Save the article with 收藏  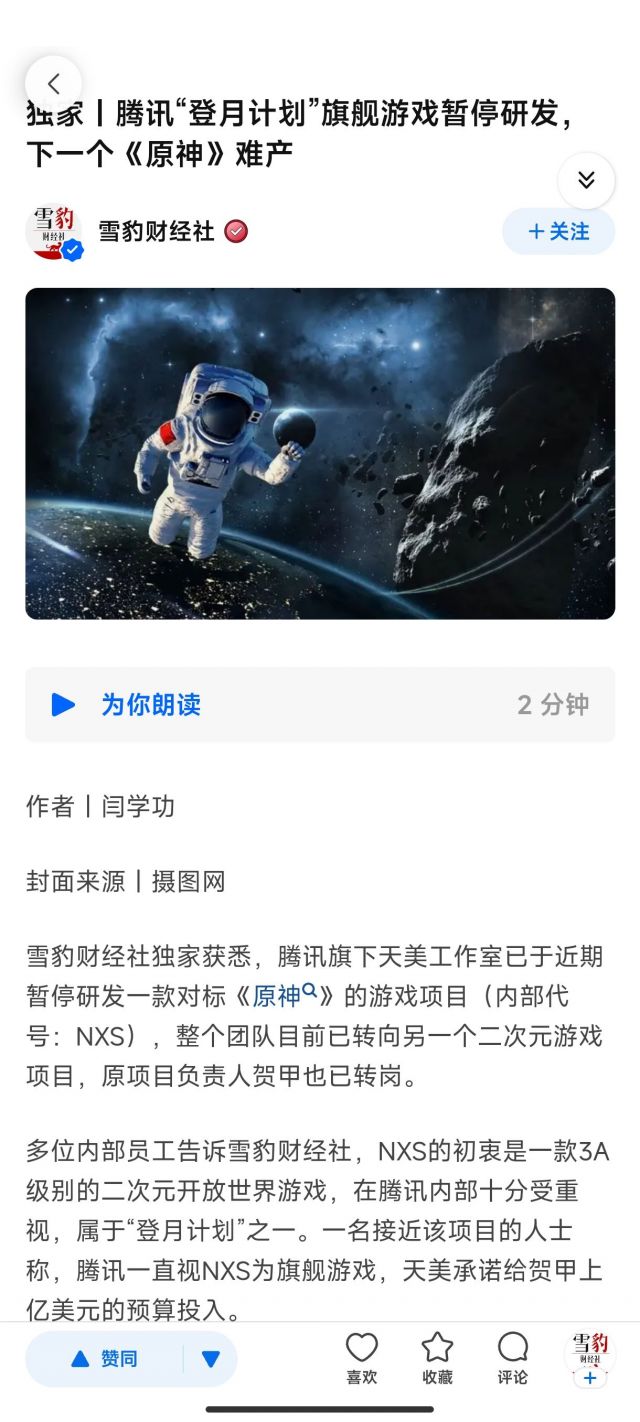pyautogui.click(x=437, y=1359)
